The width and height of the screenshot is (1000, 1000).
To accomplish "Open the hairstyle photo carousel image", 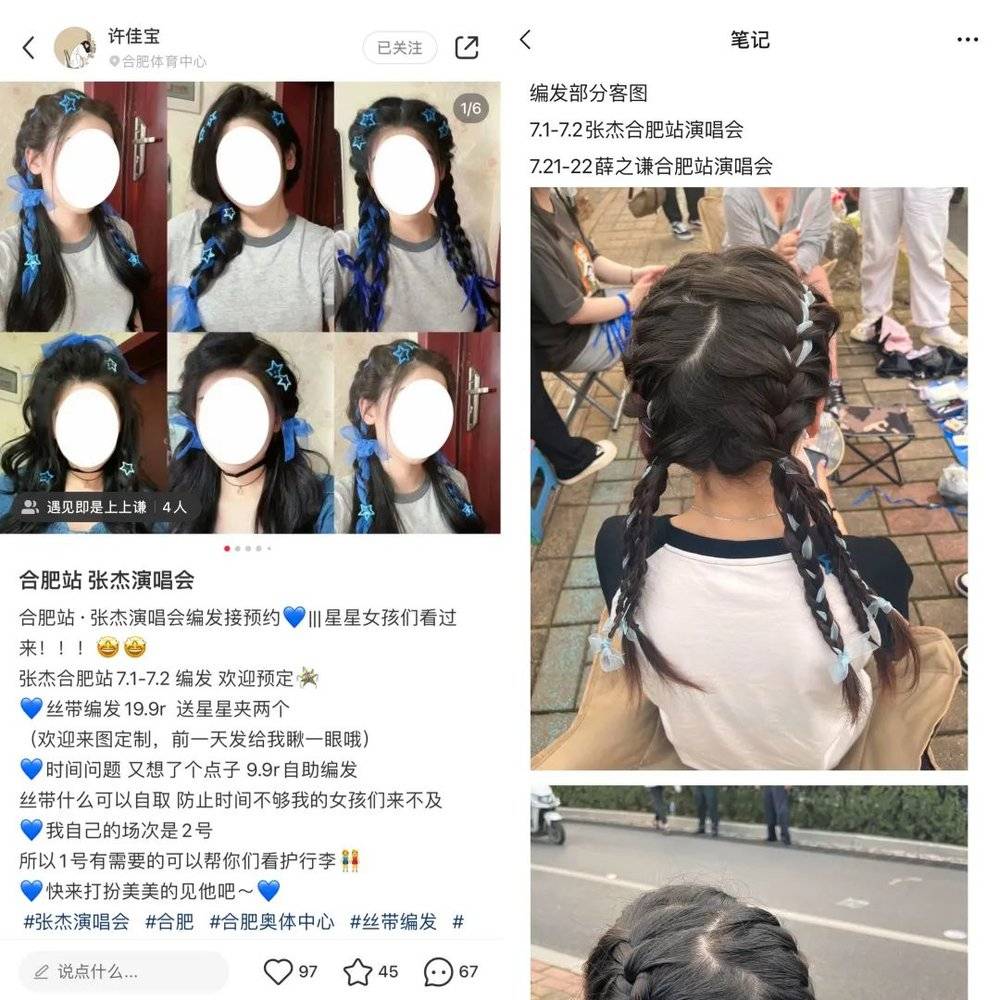I will (x=250, y=307).
